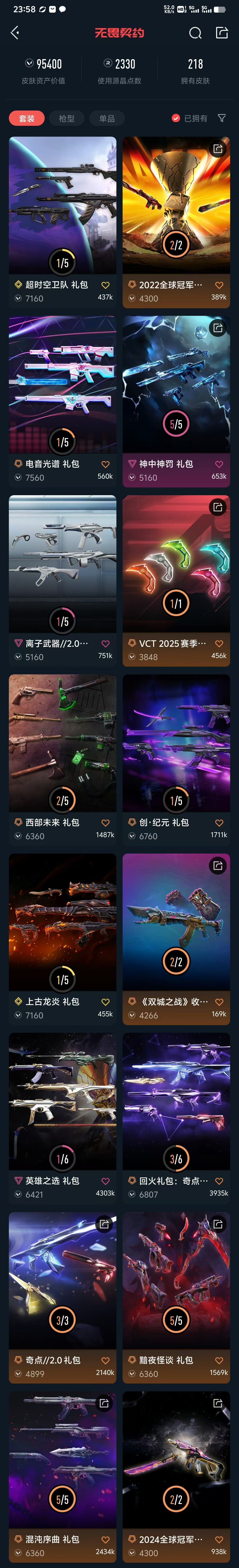Share the 2022全球冠军 bundle card
The height and width of the screenshot is (1568, 239).
pos(218,149)
